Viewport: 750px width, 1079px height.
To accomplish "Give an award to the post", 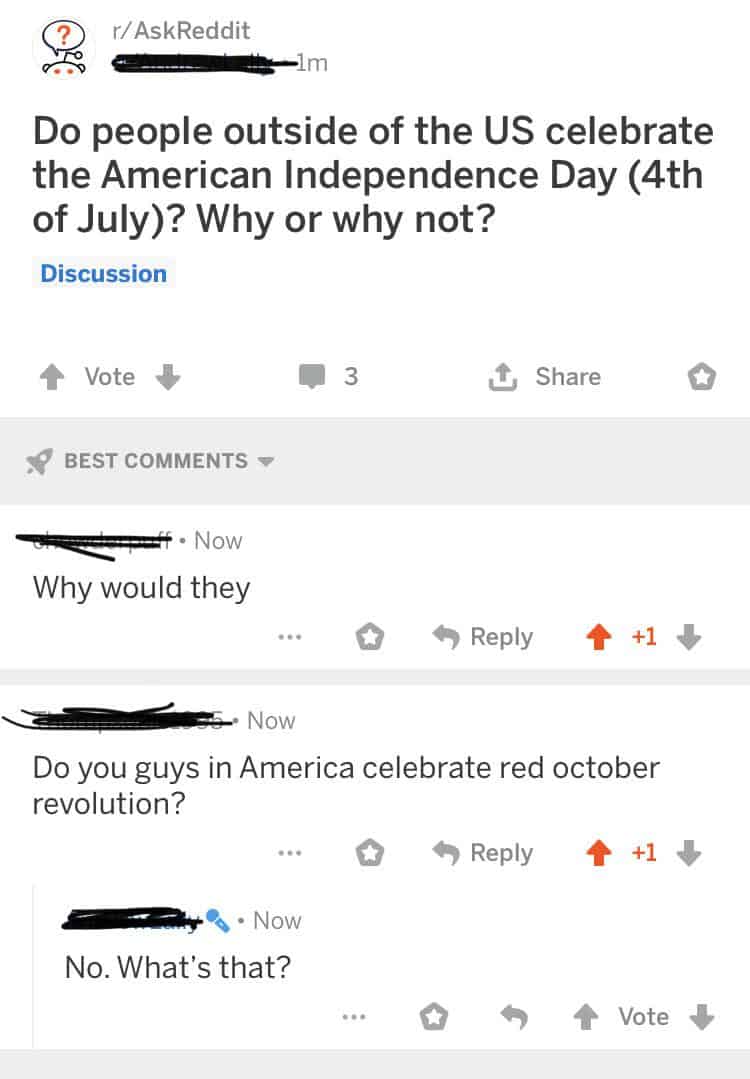I will [701, 377].
